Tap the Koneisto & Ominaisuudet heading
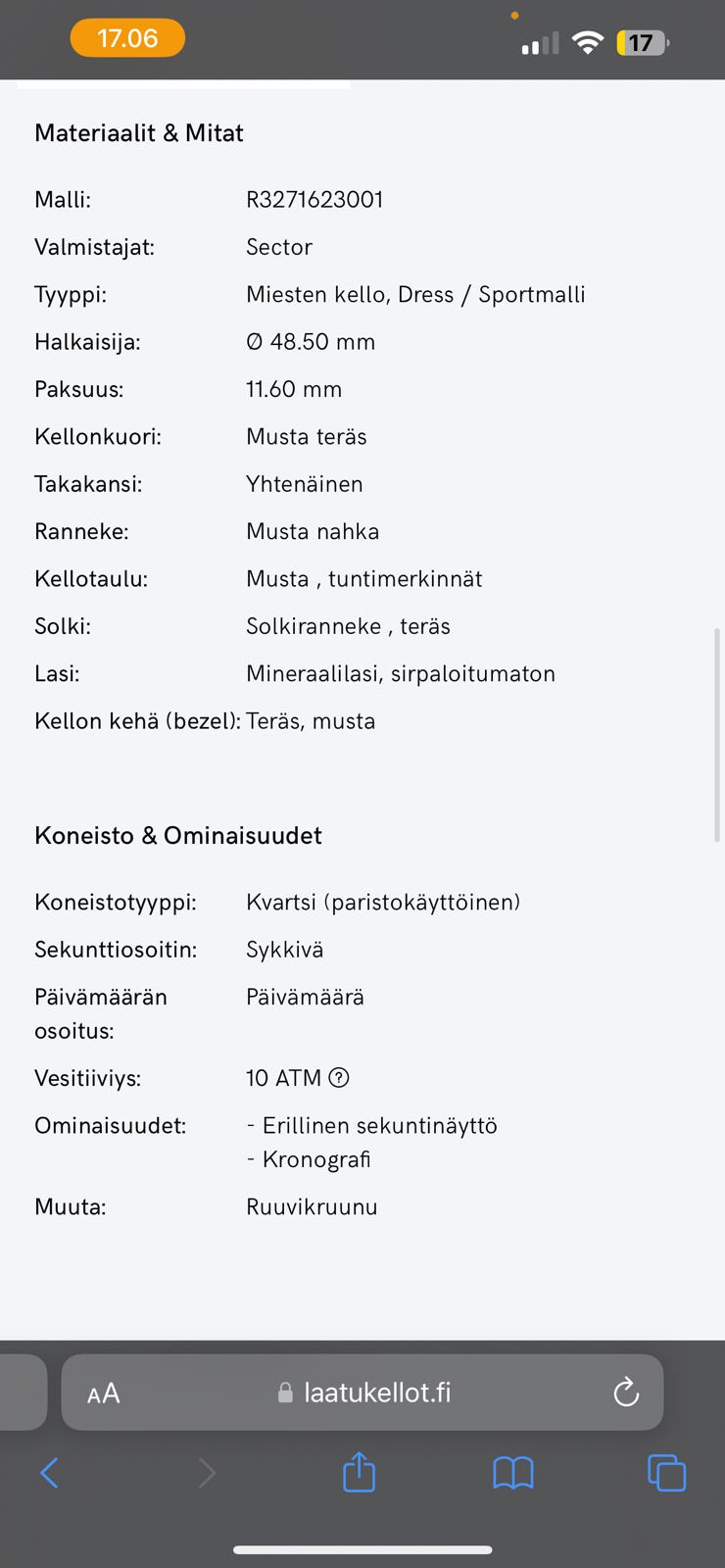The width and height of the screenshot is (725, 1568). [x=177, y=836]
